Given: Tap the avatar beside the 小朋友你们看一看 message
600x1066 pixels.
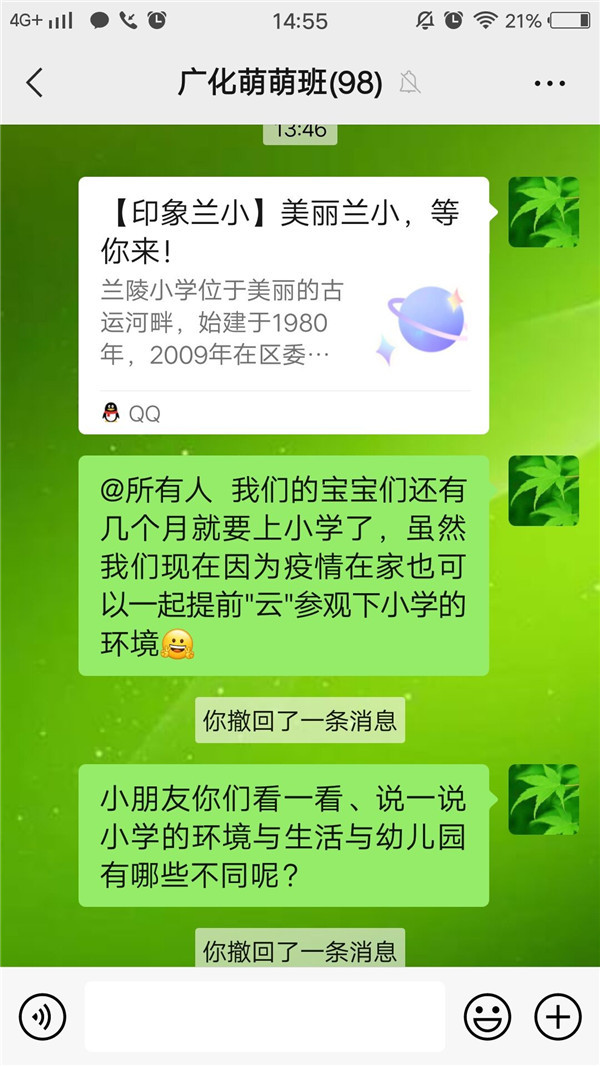Looking at the screenshot, I should (x=543, y=799).
